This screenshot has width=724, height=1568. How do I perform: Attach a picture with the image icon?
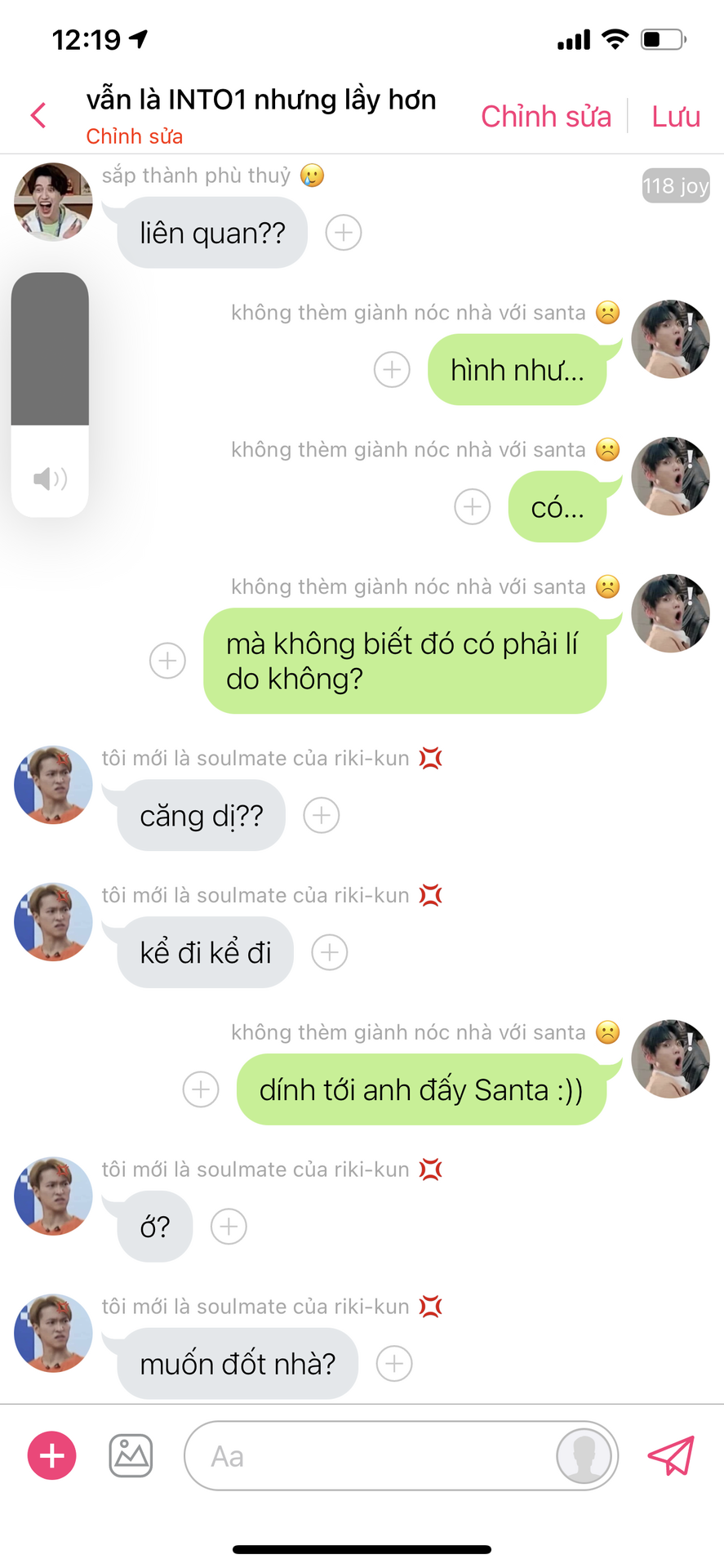tap(131, 1455)
